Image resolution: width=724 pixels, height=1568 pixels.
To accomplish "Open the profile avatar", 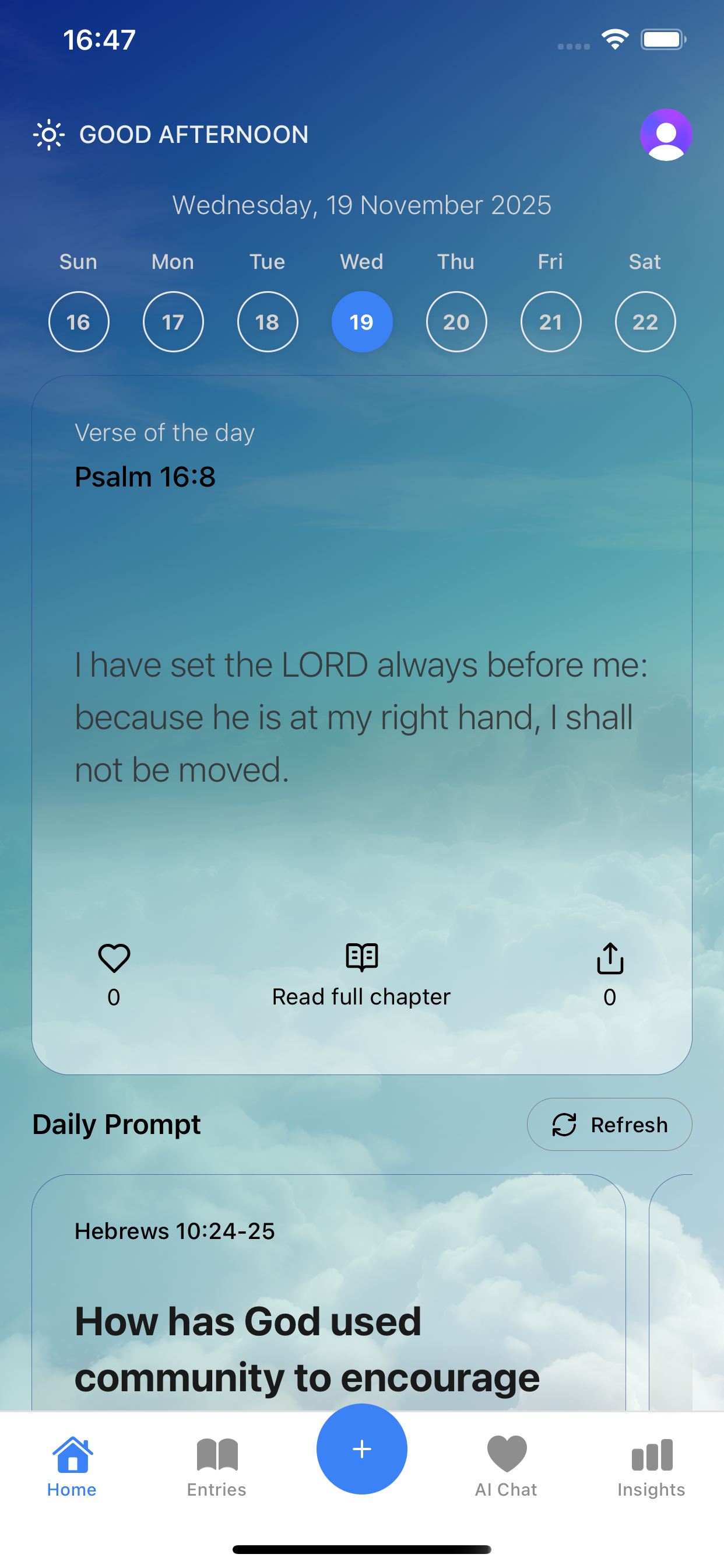I will click(666, 135).
